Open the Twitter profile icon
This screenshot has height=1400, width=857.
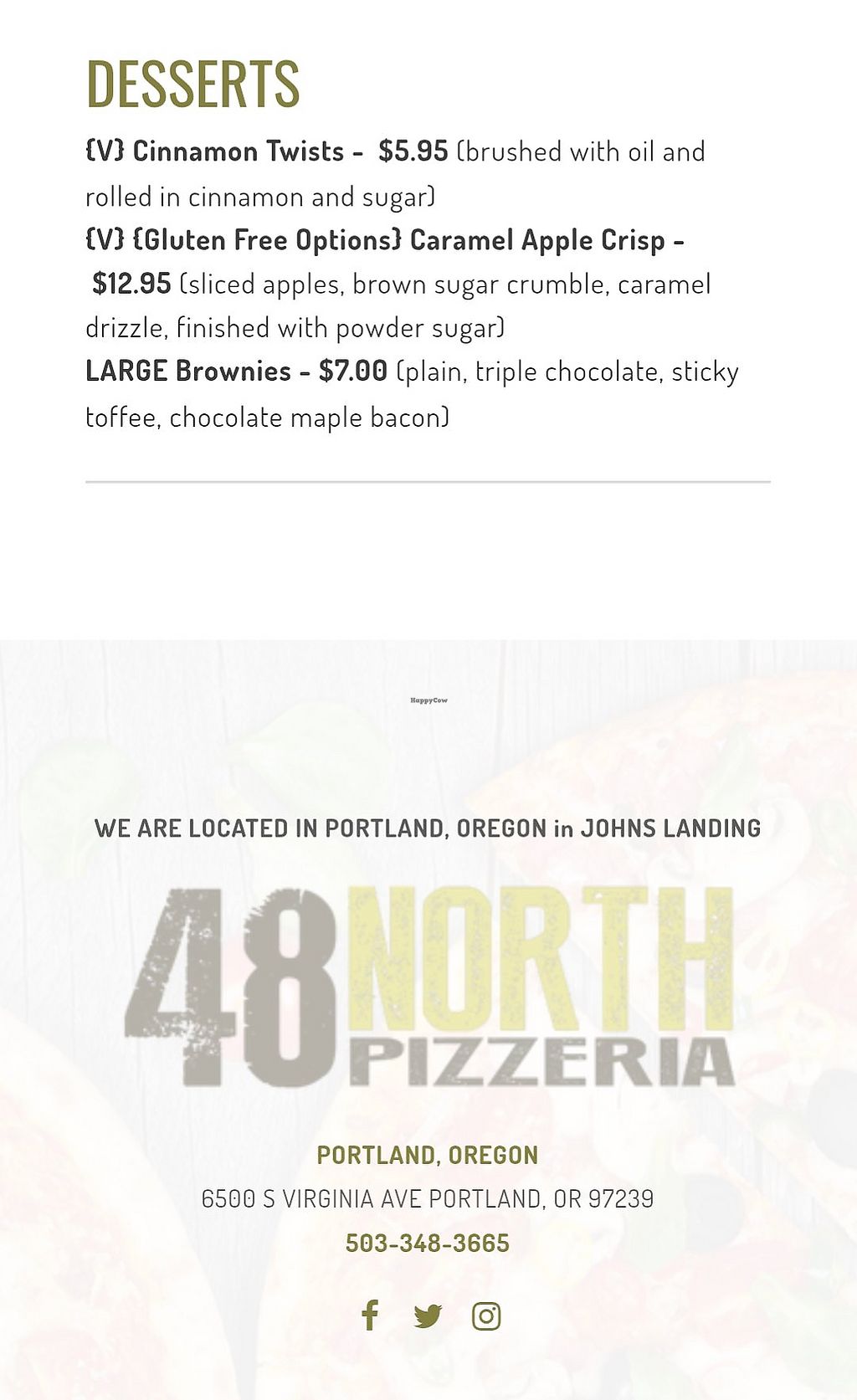(428, 1316)
